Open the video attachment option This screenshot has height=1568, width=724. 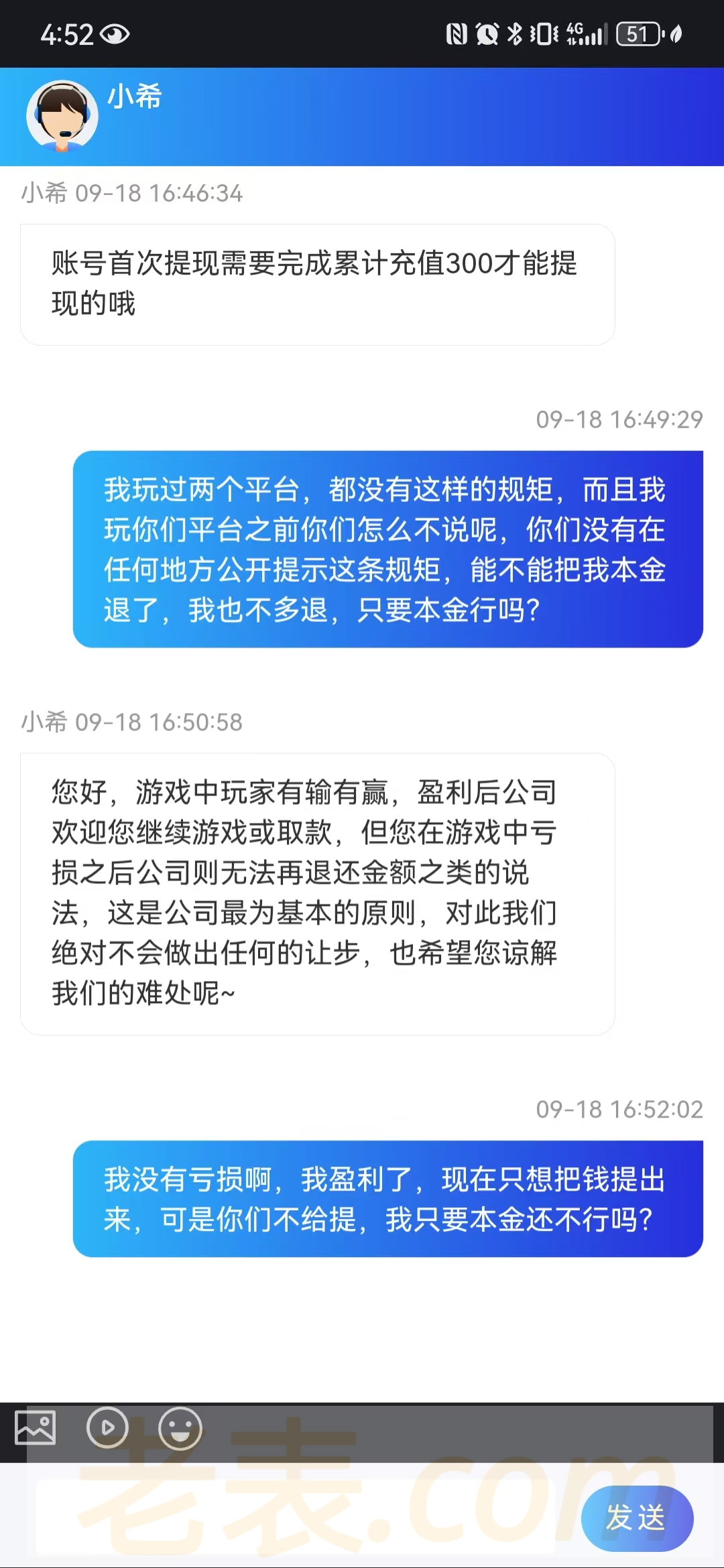(107, 1428)
